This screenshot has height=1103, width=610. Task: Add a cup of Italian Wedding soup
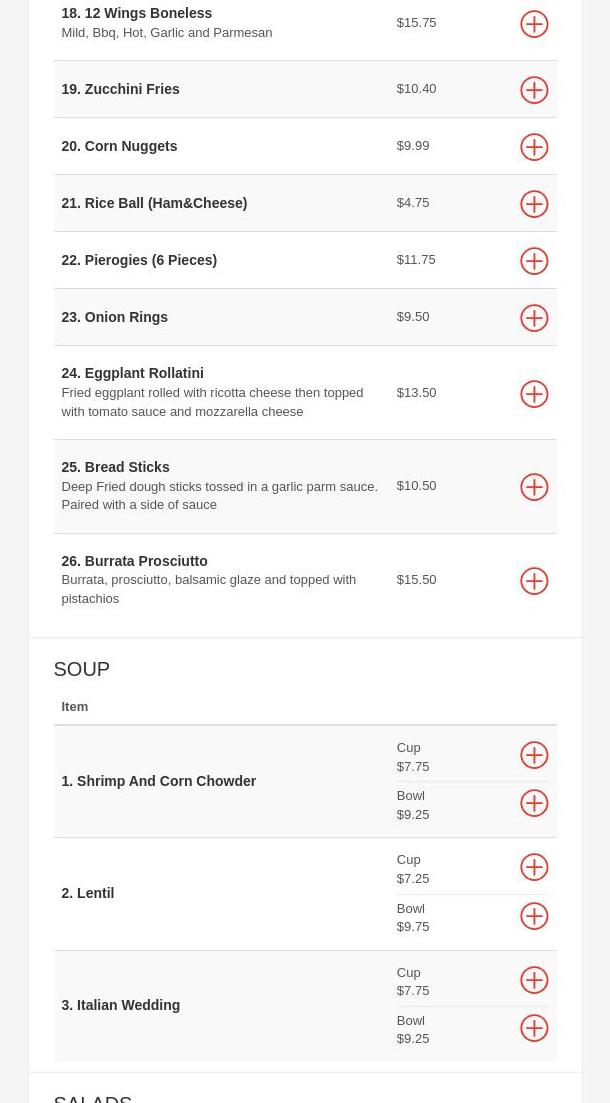coord(534,980)
